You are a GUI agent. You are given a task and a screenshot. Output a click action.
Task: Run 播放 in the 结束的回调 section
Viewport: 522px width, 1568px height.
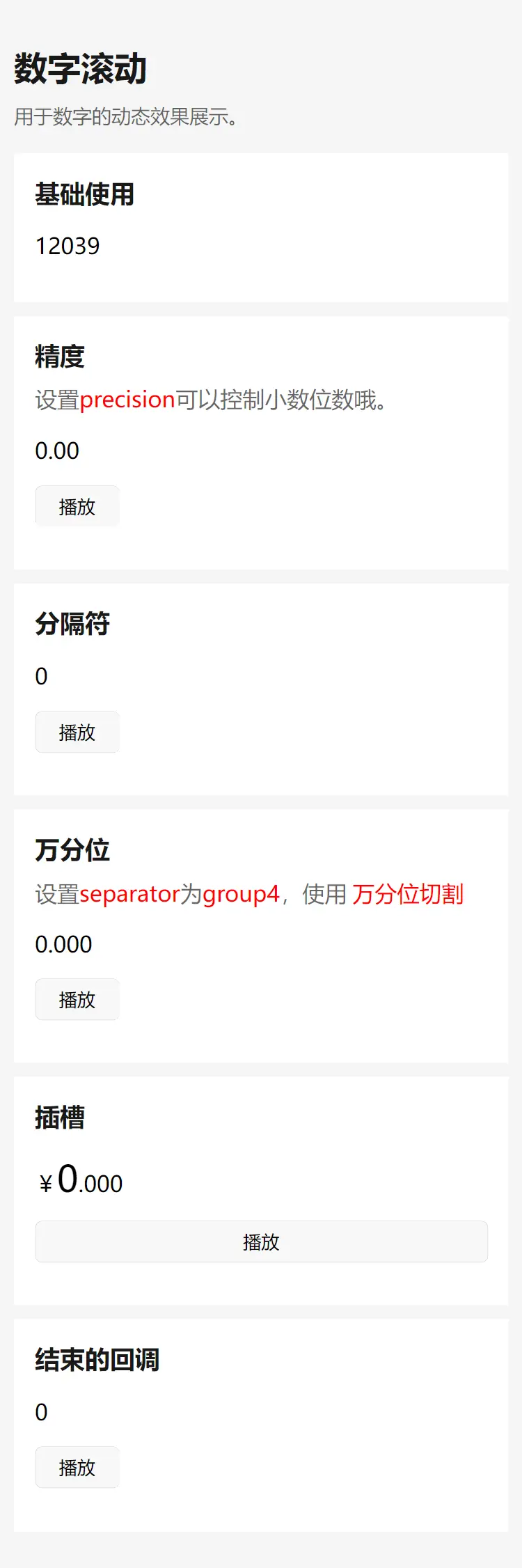pyautogui.click(x=77, y=1467)
